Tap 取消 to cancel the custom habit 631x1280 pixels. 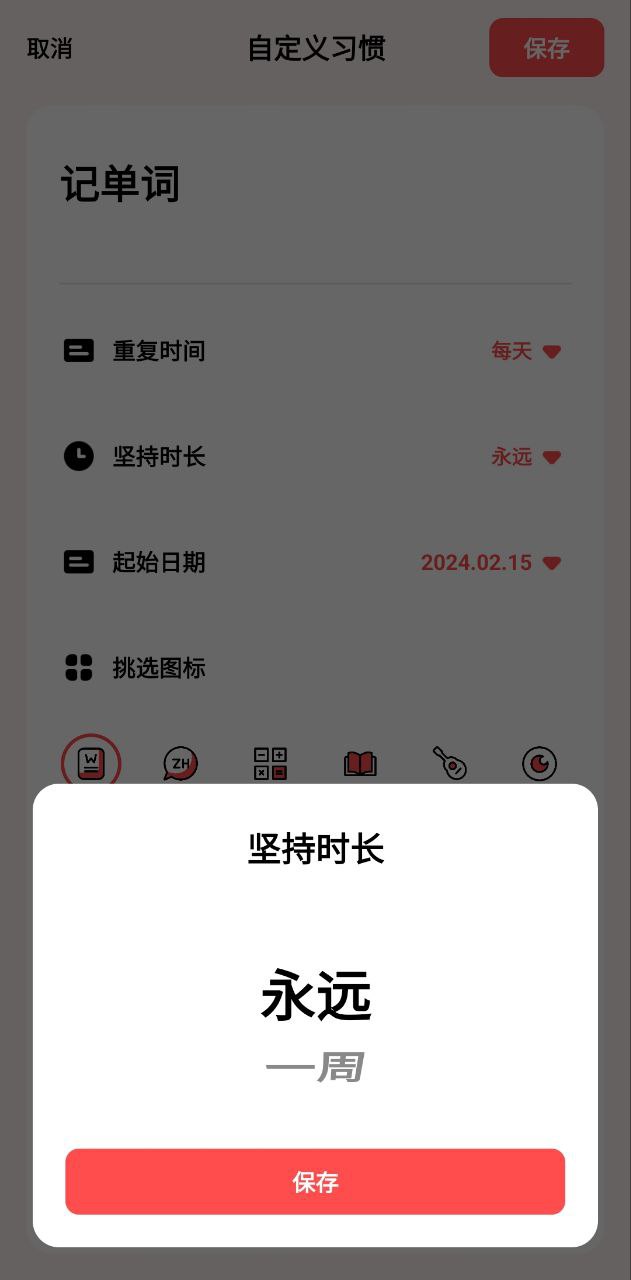tap(49, 48)
